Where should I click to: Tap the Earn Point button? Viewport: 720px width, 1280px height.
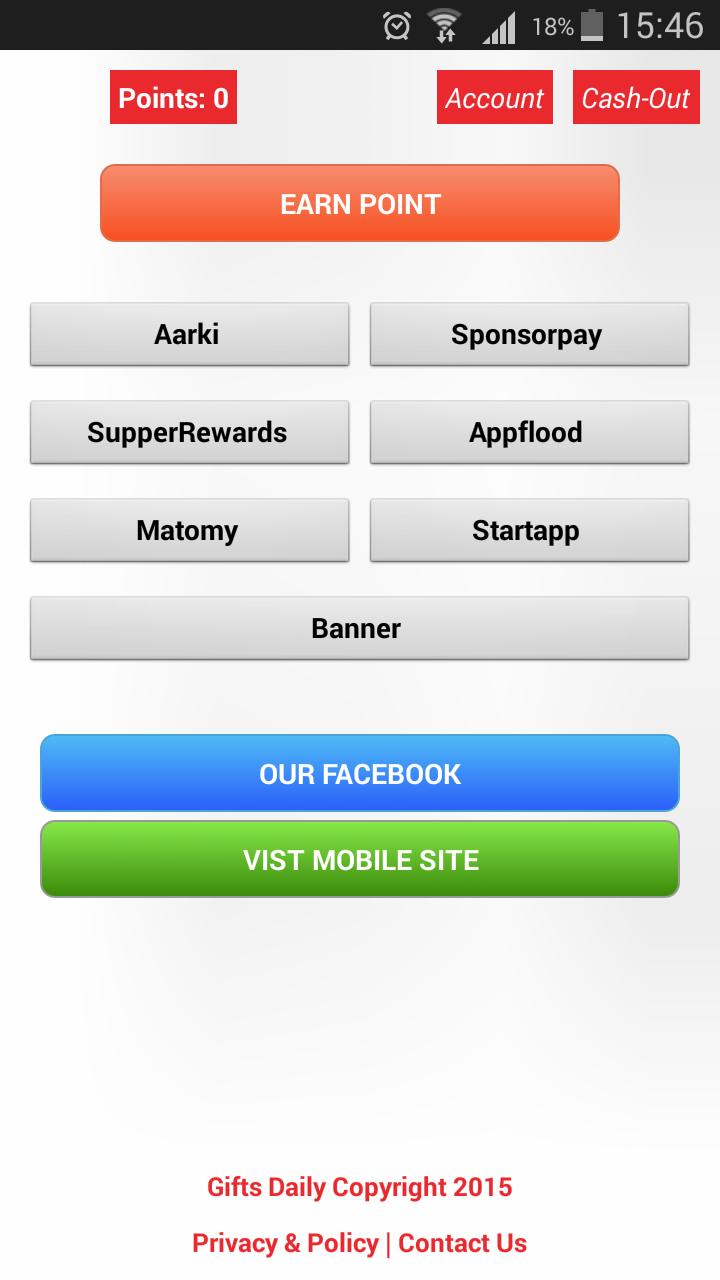click(x=360, y=204)
